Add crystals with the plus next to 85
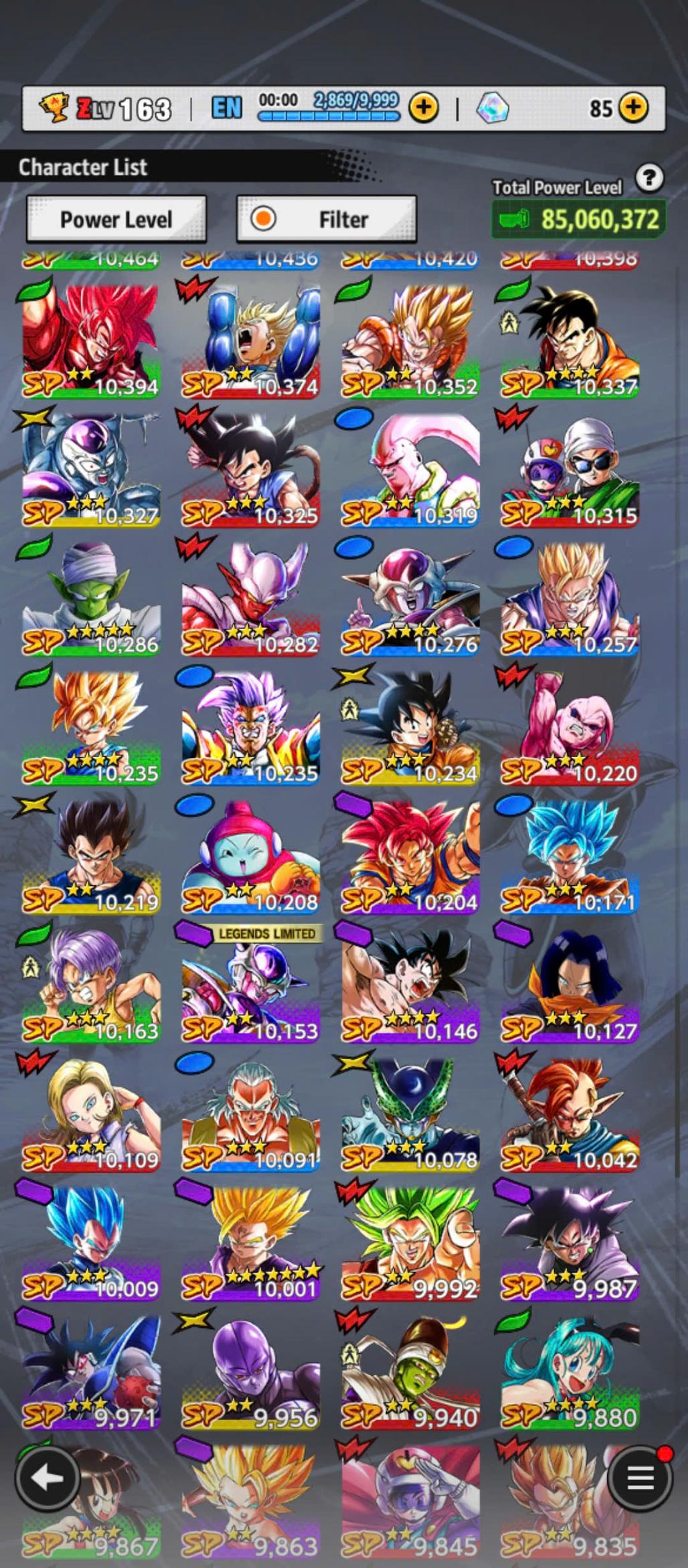 (x=633, y=107)
